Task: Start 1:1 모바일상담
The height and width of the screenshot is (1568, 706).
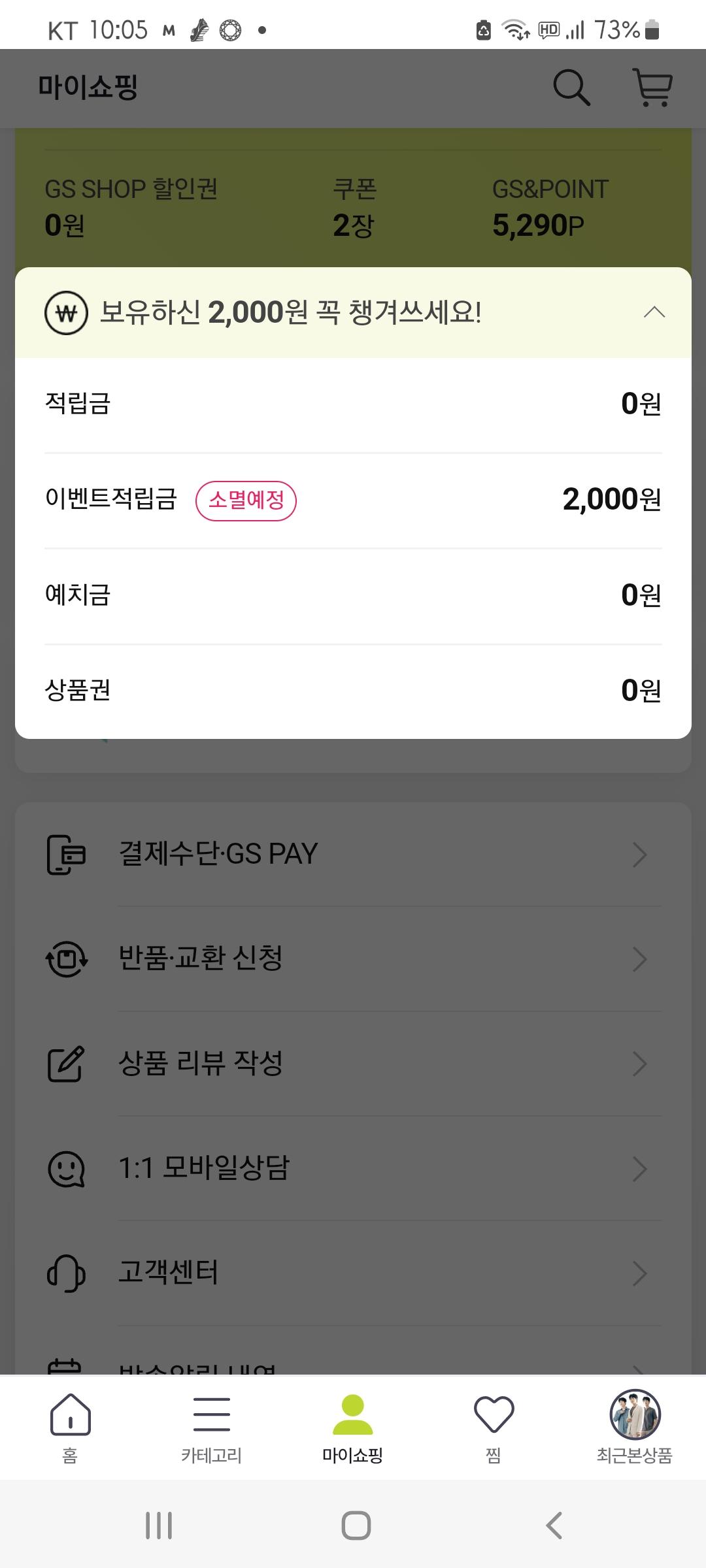Action: (x=353, y=1168)
